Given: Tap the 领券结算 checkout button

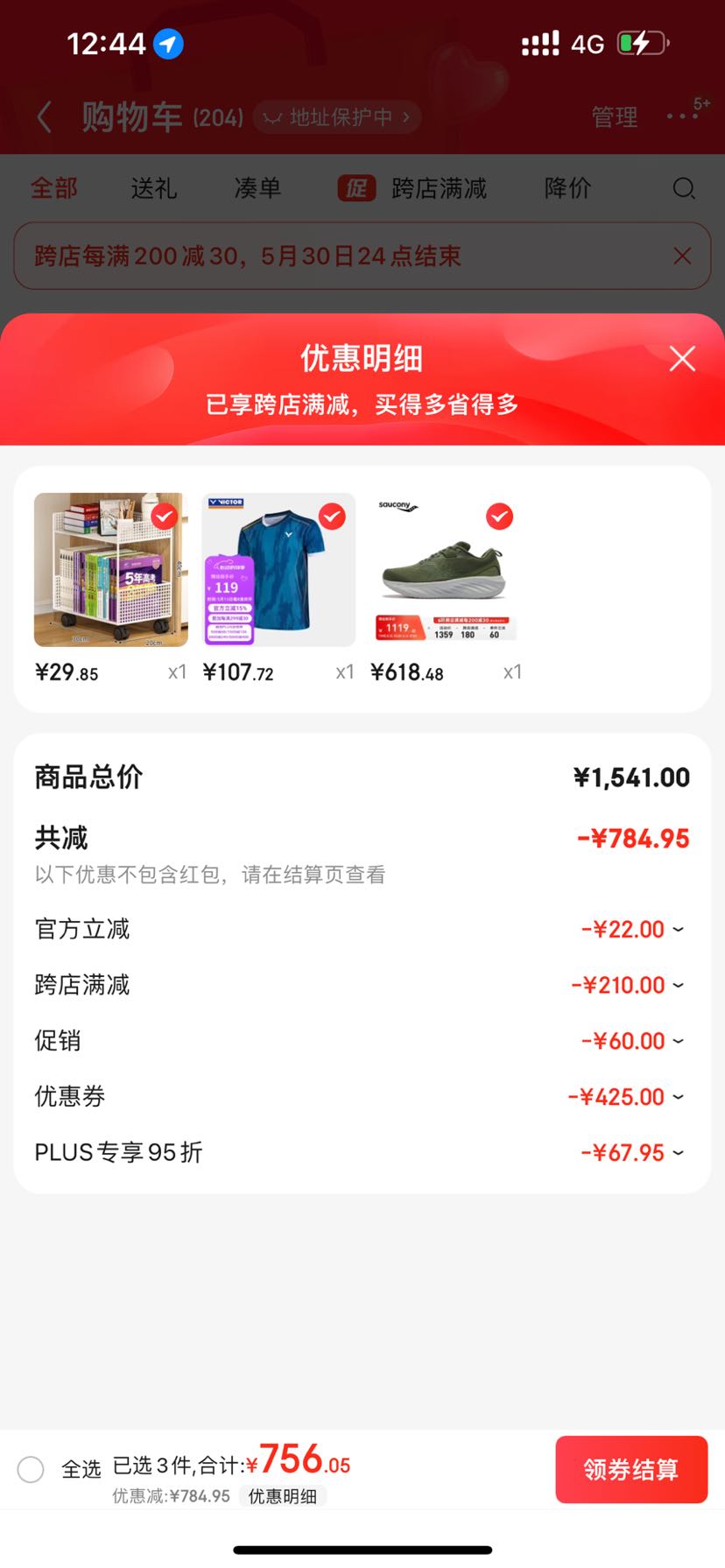Looking at the screenshot, I should point(631,1469).
